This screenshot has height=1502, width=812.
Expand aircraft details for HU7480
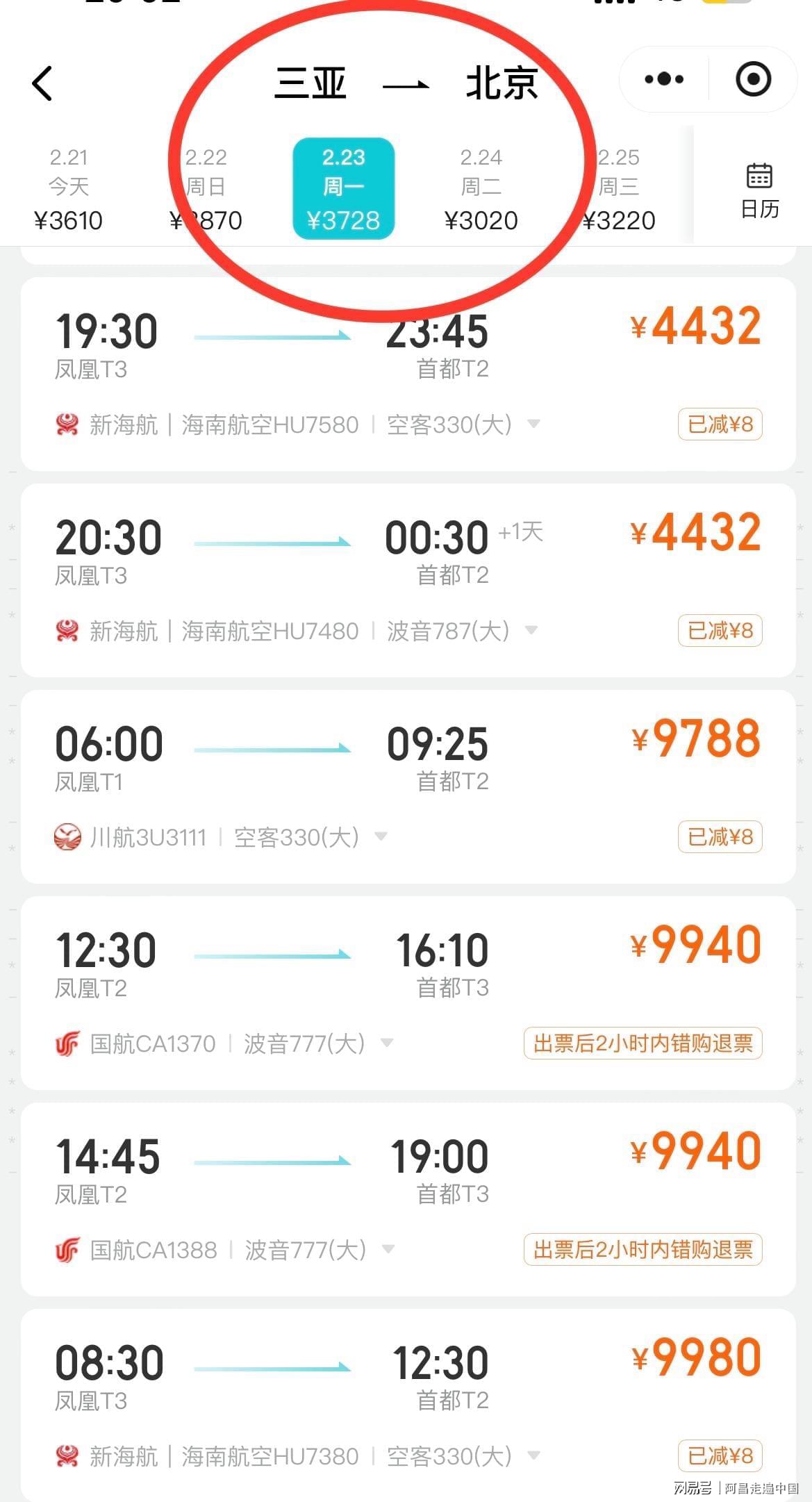pos(531,630)
